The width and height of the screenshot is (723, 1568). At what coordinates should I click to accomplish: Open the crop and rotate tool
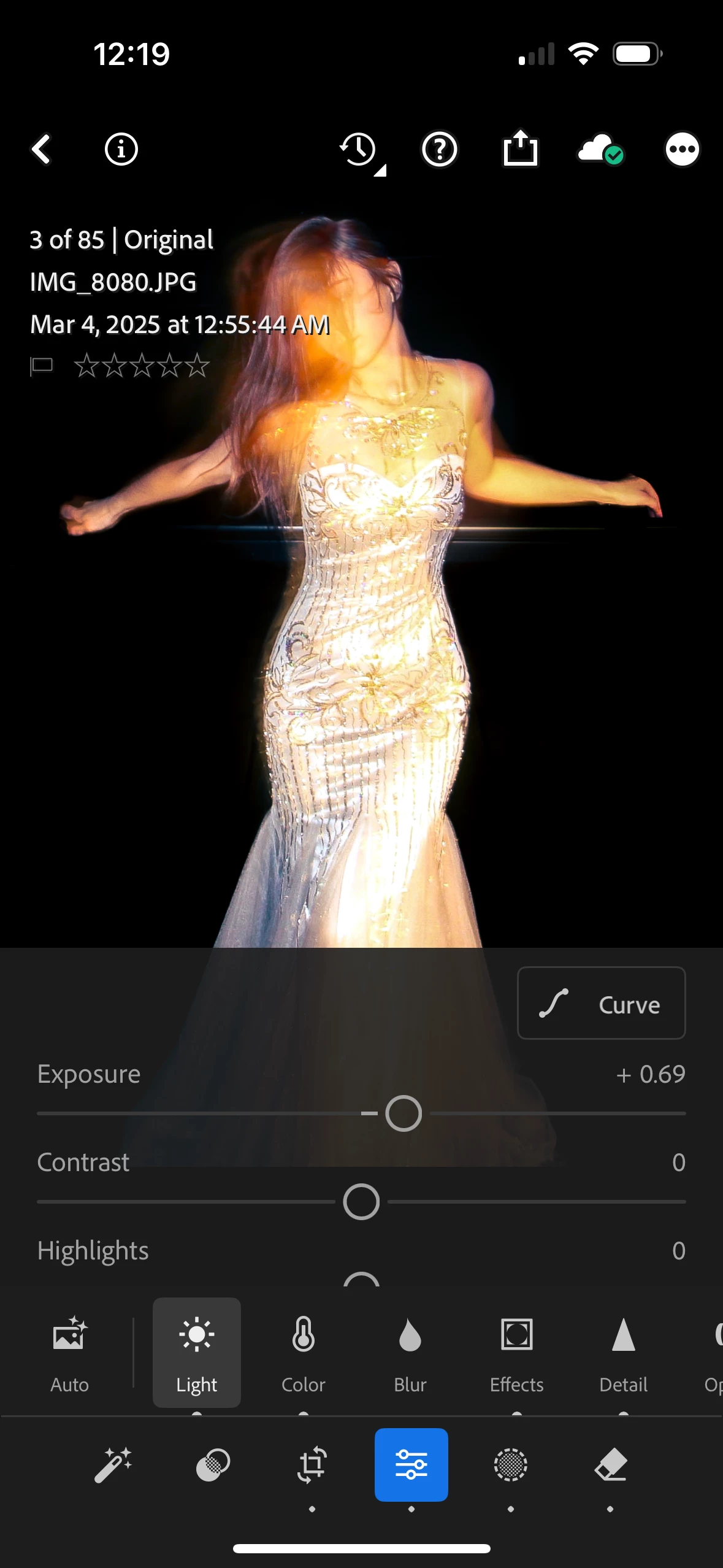point(312,1465)
